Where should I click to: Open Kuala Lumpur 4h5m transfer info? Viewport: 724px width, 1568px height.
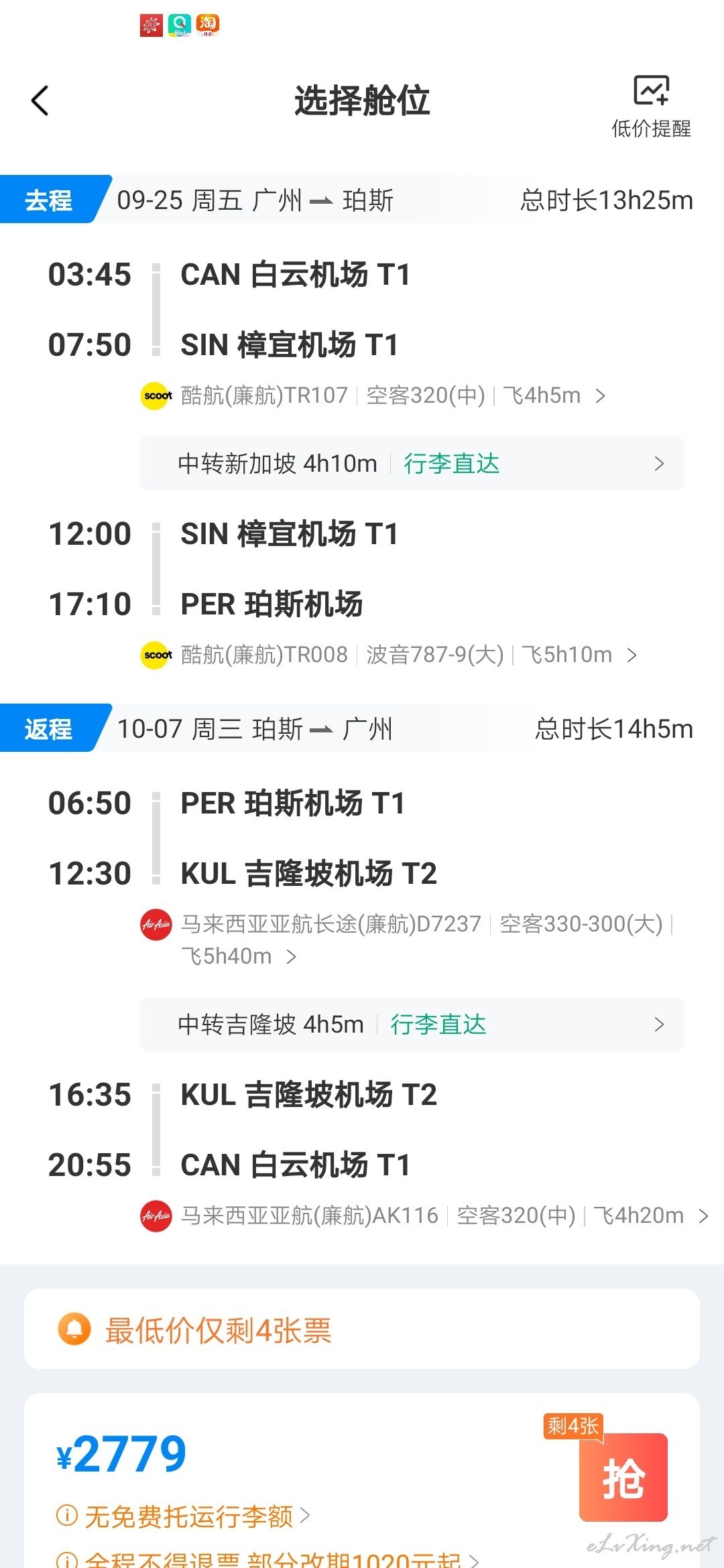coord(412,1025)
